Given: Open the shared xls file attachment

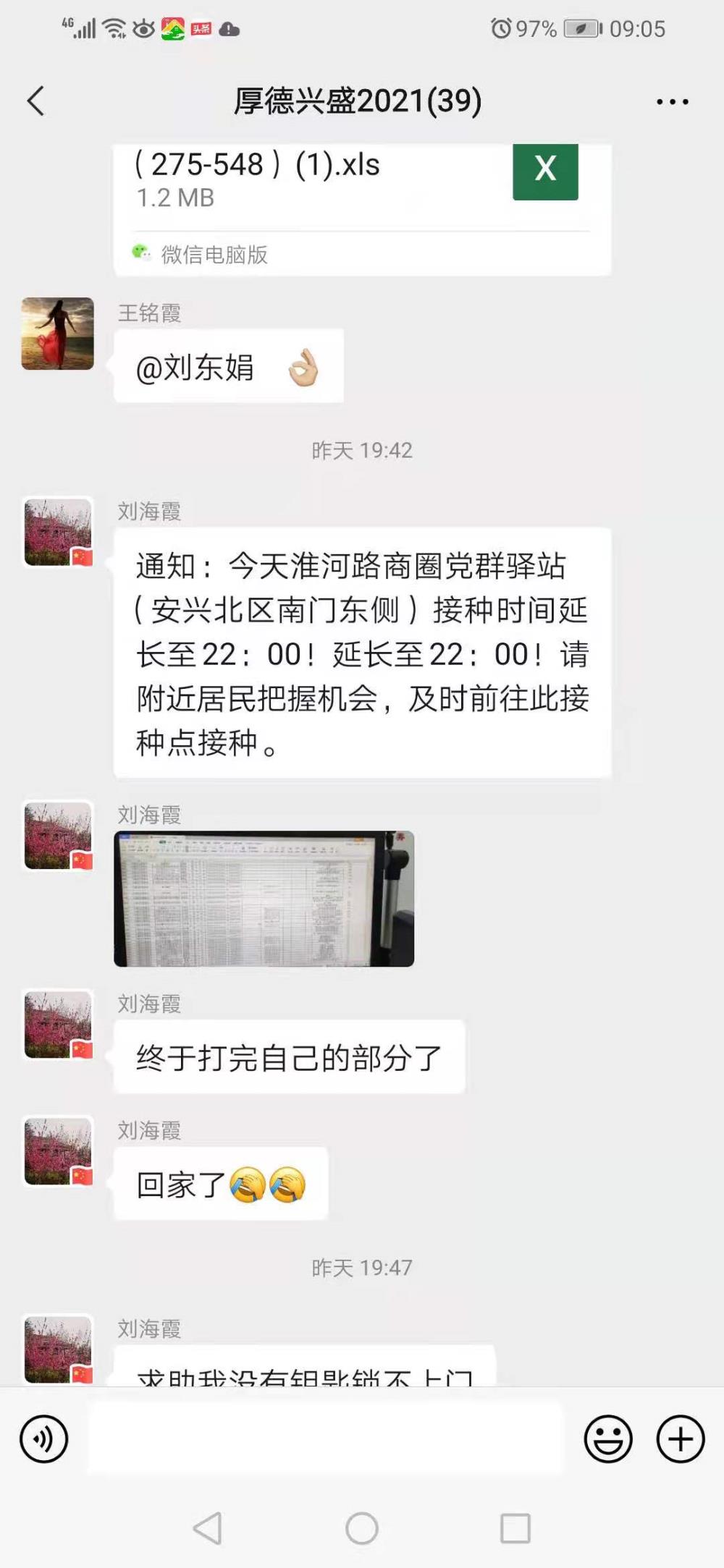Looking at the screenshot, I should (x=362, y=209).
